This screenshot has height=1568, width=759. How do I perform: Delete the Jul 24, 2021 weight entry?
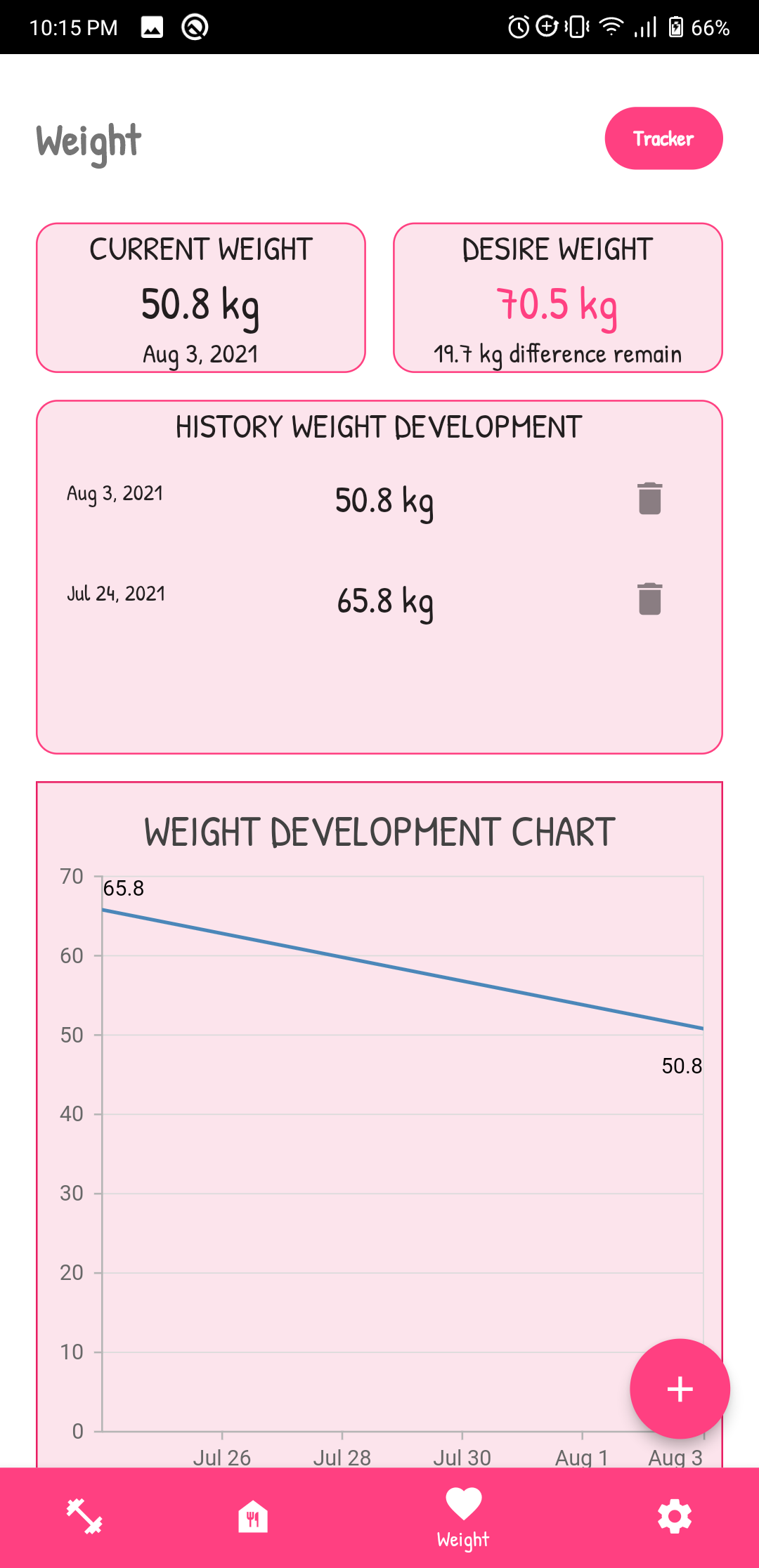tap(649, 599)
